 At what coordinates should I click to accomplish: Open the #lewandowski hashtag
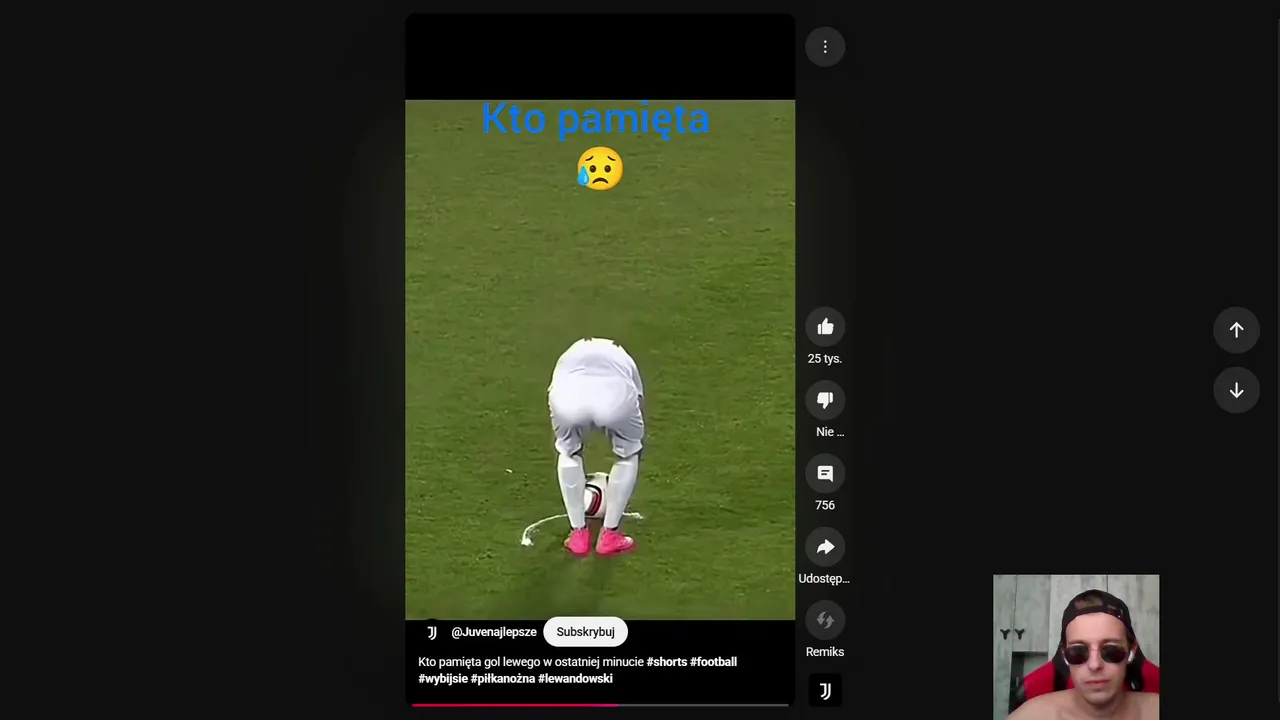[575, 679]
